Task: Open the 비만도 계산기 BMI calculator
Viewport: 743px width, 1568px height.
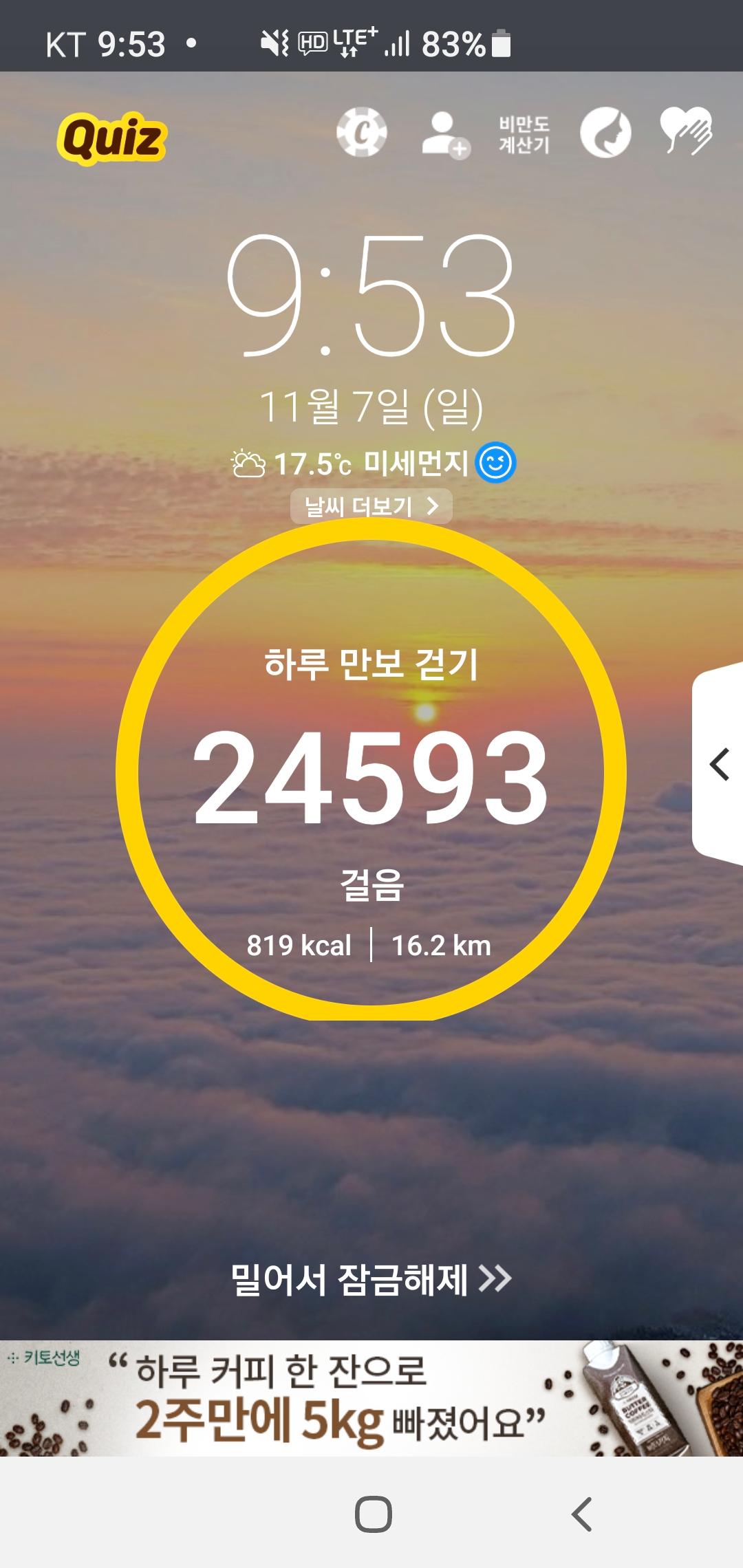Action: tap(524, 134)
